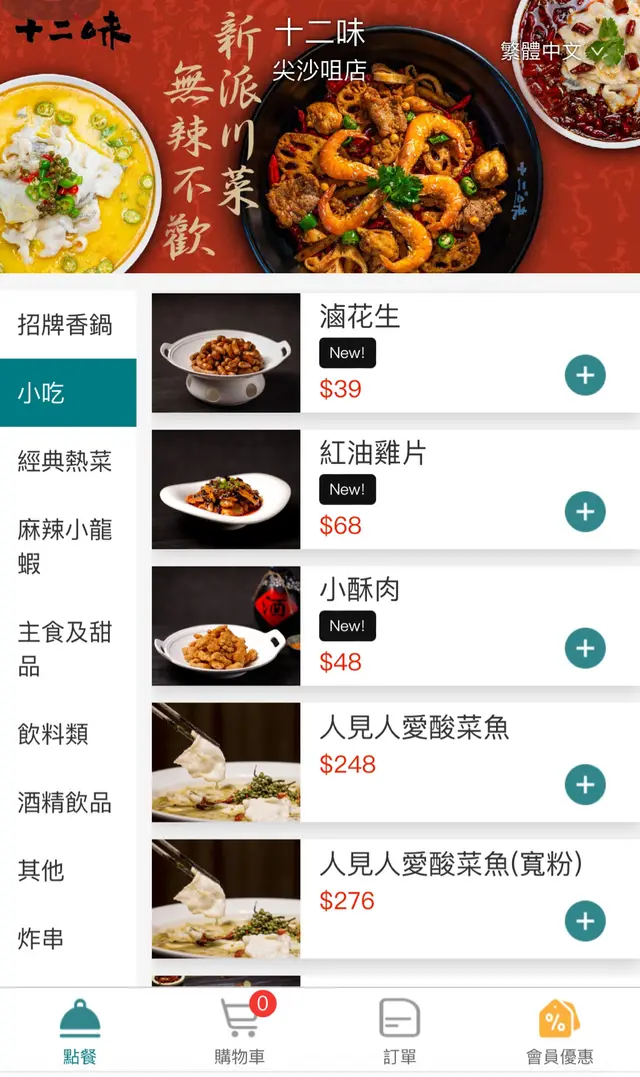Screen dimensions: 640x1077
Task: Go to the 炸串 category
Action: tap(42, 938)
